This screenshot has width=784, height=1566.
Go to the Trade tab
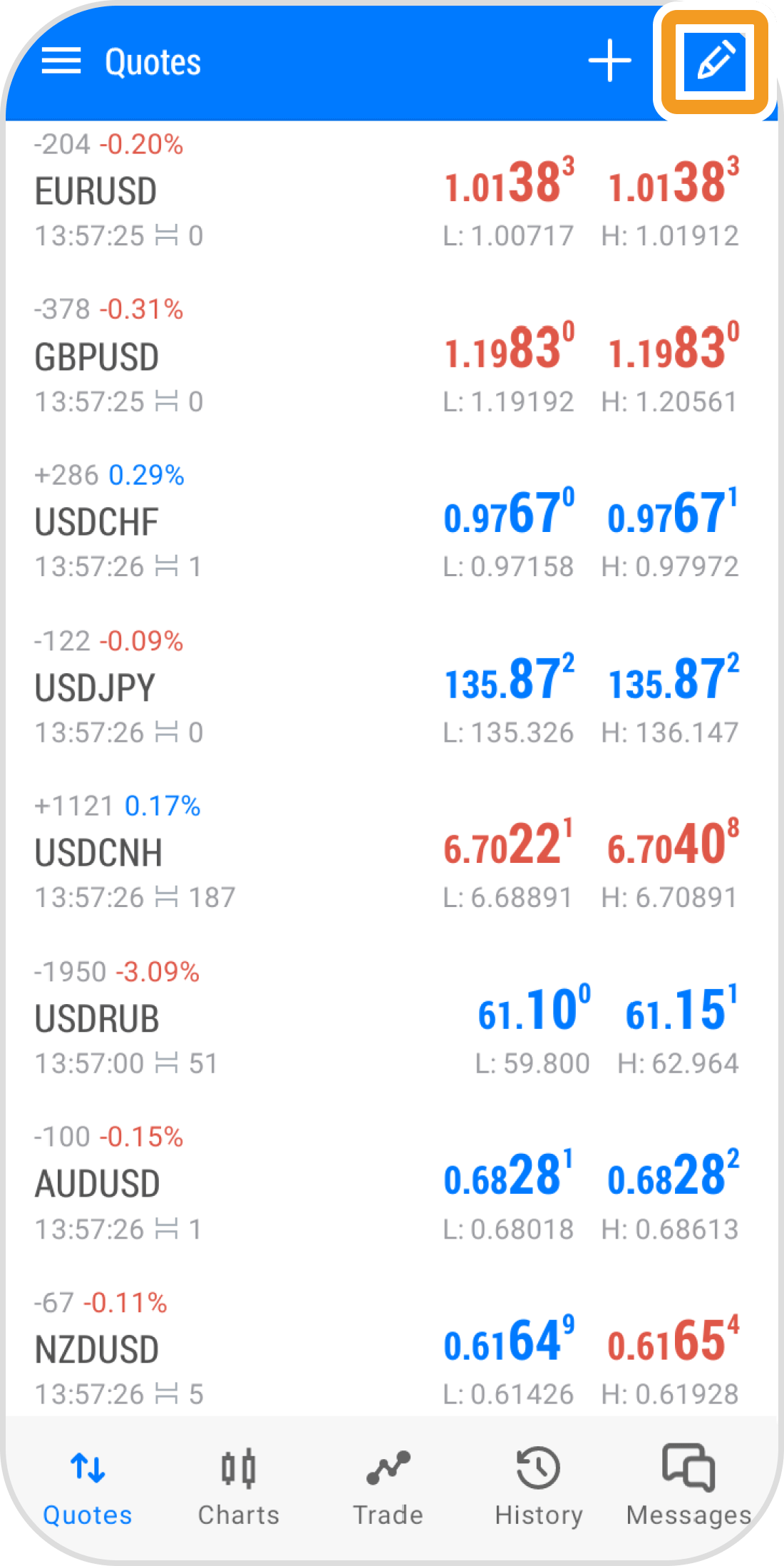(388, 1486)
